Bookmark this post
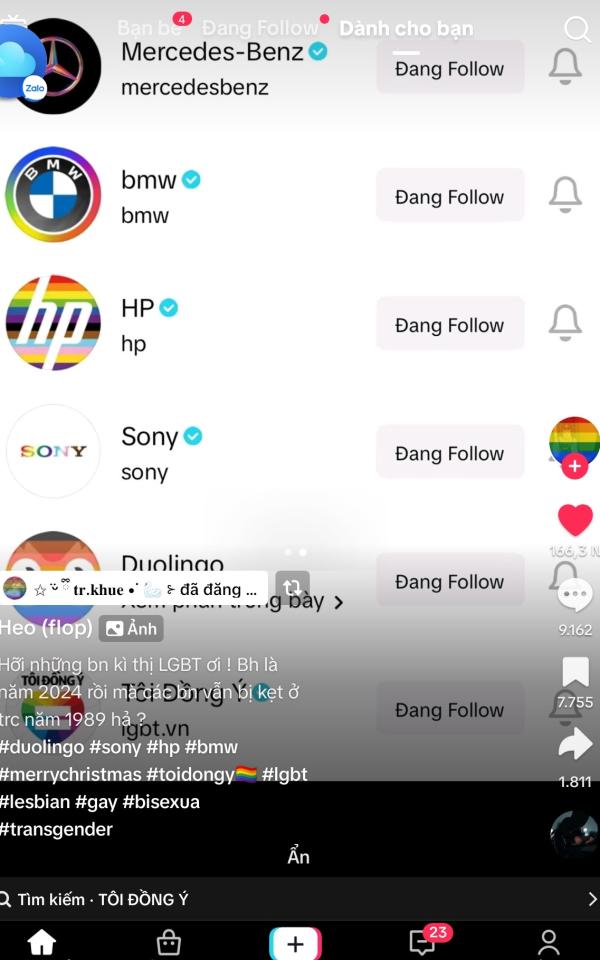 pyautogui.click(x=576, y=673)
